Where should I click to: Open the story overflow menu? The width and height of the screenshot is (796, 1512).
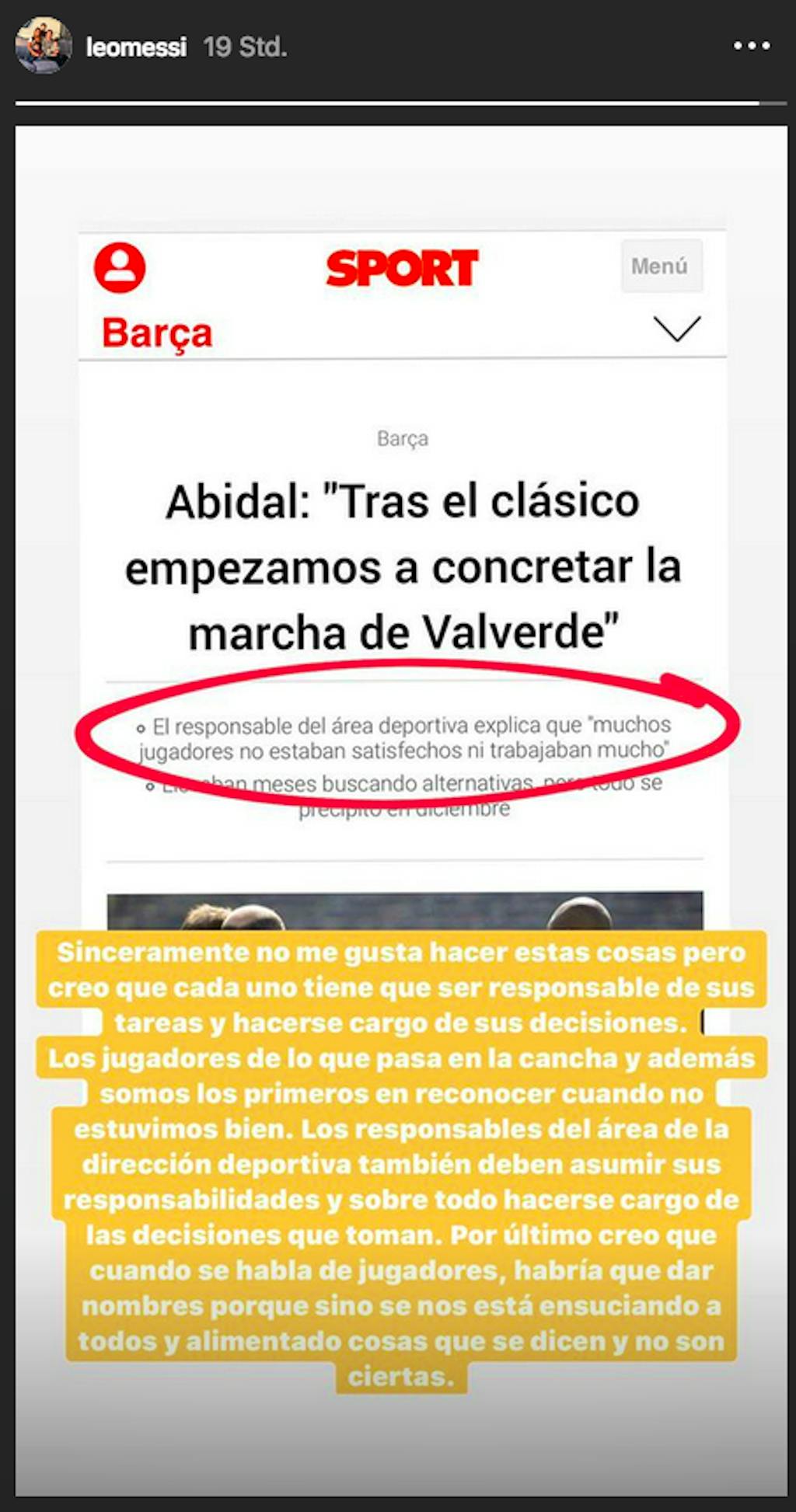(x=751, y=47)
